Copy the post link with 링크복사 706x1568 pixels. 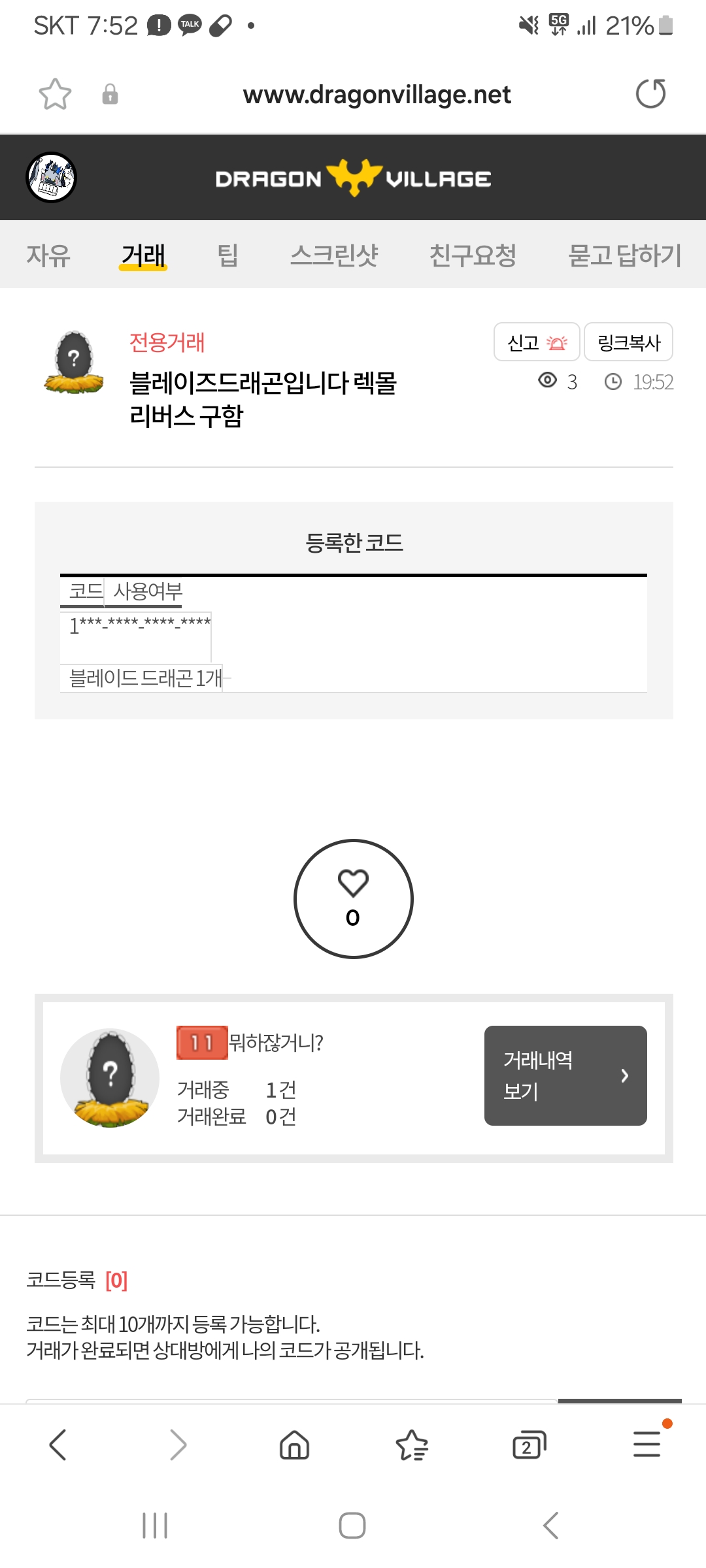click(628, 342)
